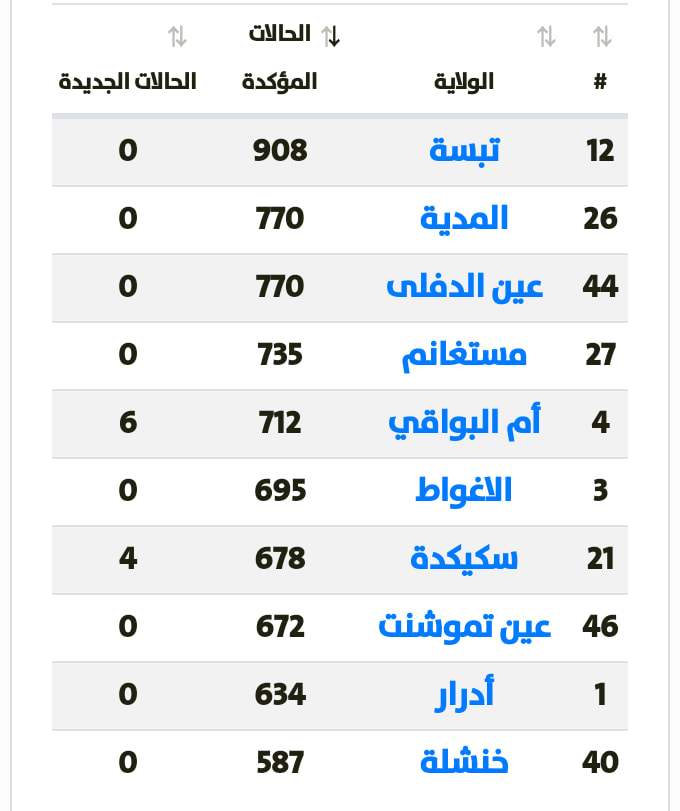This screenshot has width=680, height=811.
Task: Open the عين تموشنت link
Action: [x=465, y=627]
